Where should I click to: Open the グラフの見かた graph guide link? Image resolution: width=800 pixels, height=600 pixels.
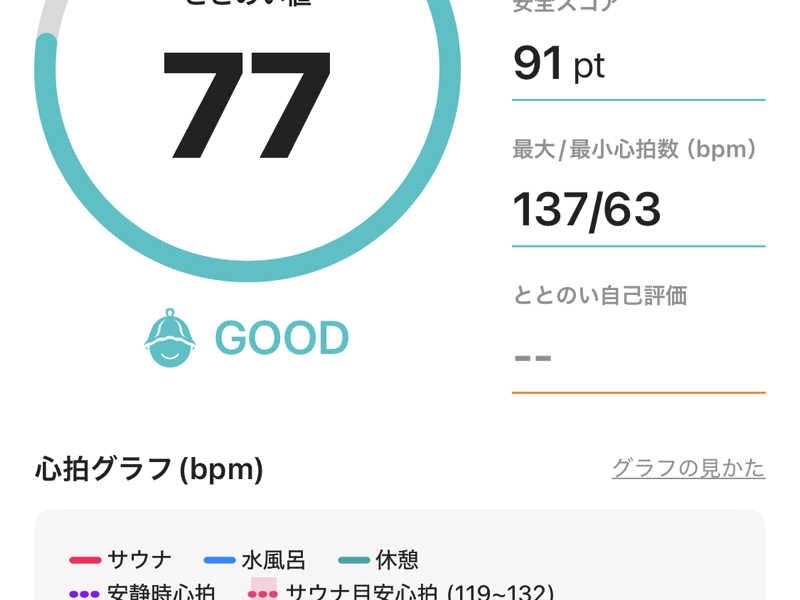tap(688, 468)
